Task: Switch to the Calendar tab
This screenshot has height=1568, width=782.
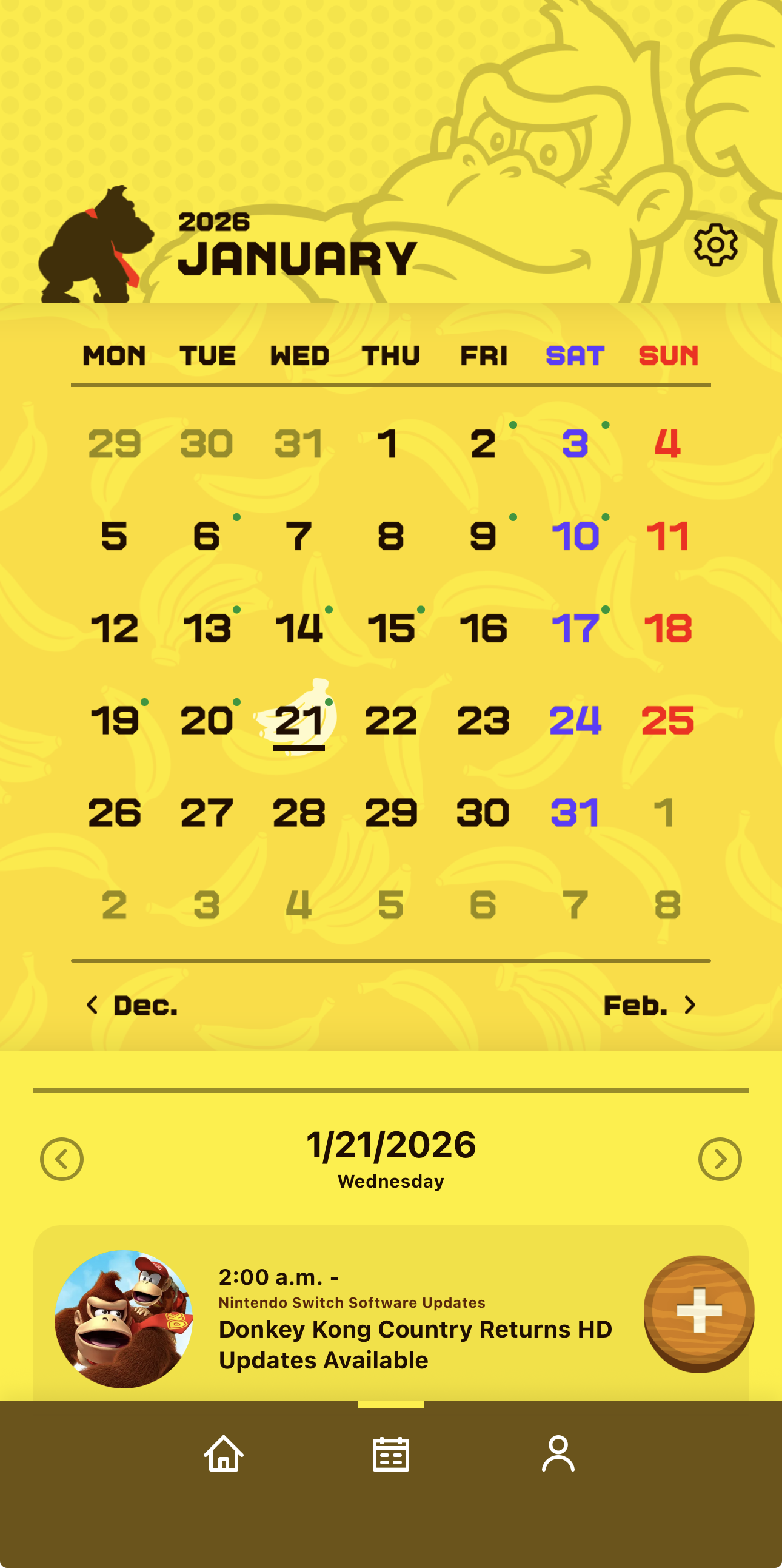Action: (390, 1453)
